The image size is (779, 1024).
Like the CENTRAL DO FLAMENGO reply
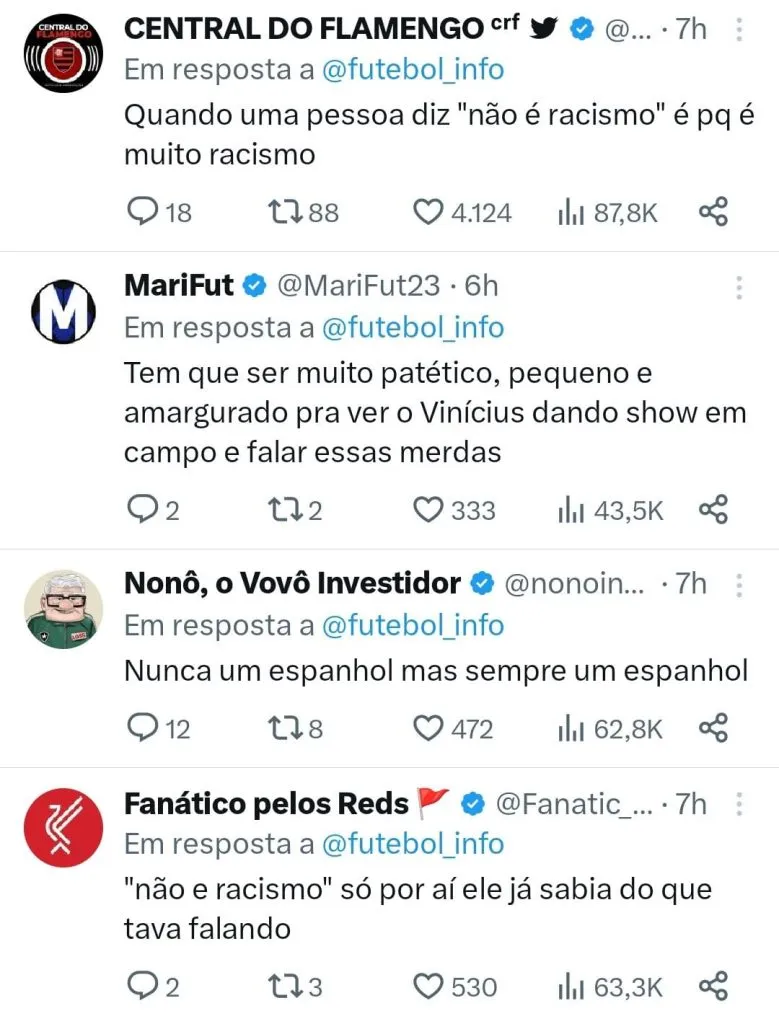(x=429, y=212)
